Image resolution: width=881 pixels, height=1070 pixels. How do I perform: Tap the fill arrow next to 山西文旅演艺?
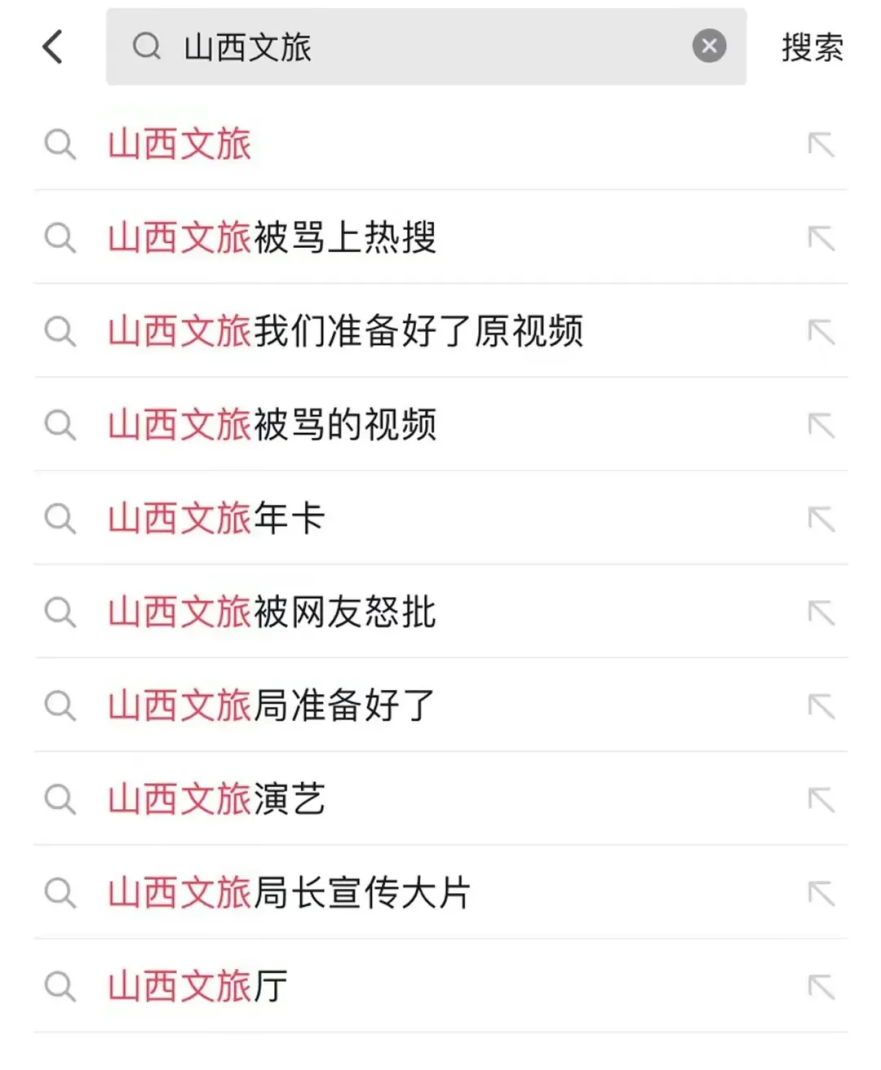click(x=821, y=800)
